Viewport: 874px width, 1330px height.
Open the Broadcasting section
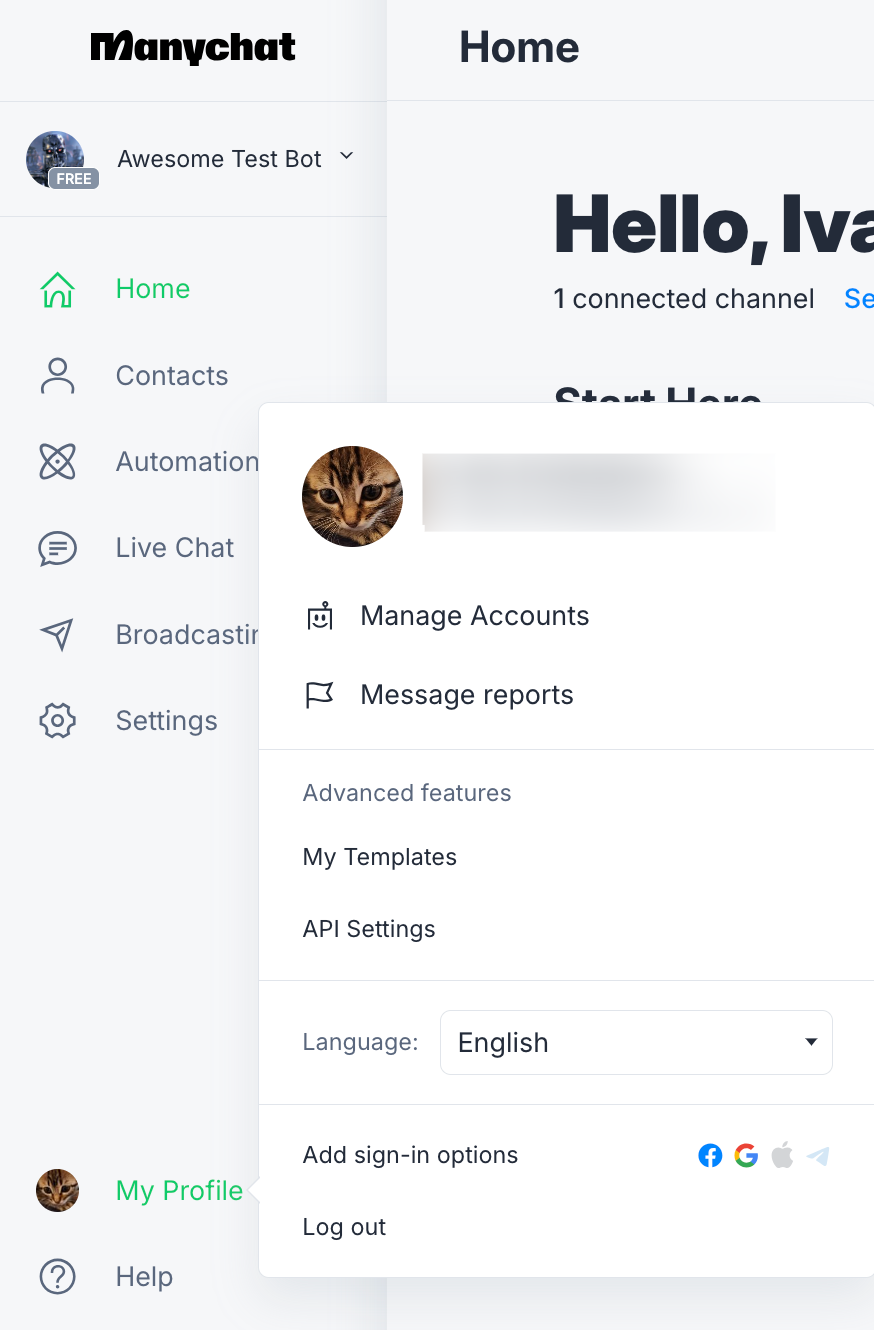185,635
